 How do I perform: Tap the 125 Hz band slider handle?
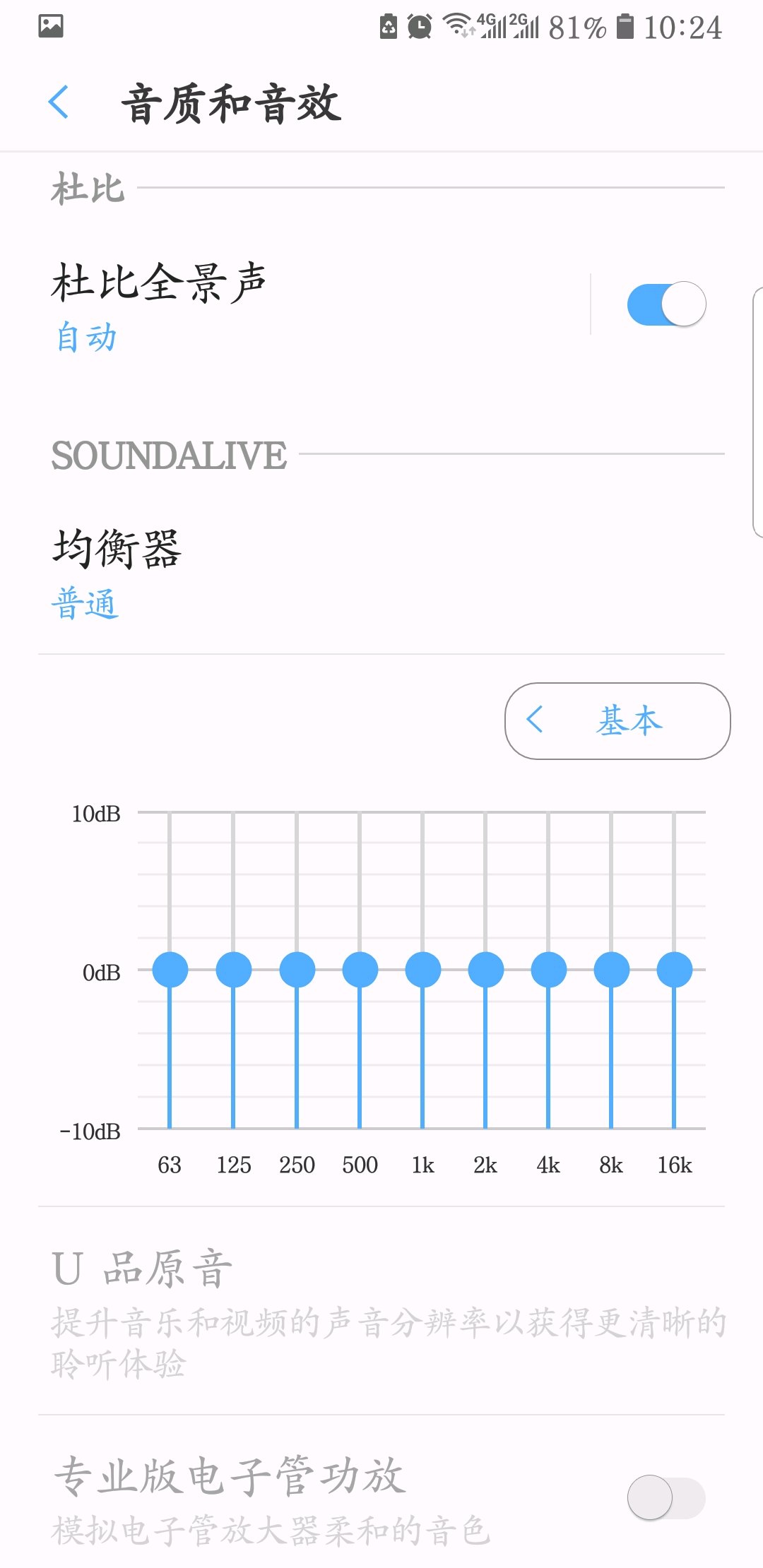click(234, 970)
